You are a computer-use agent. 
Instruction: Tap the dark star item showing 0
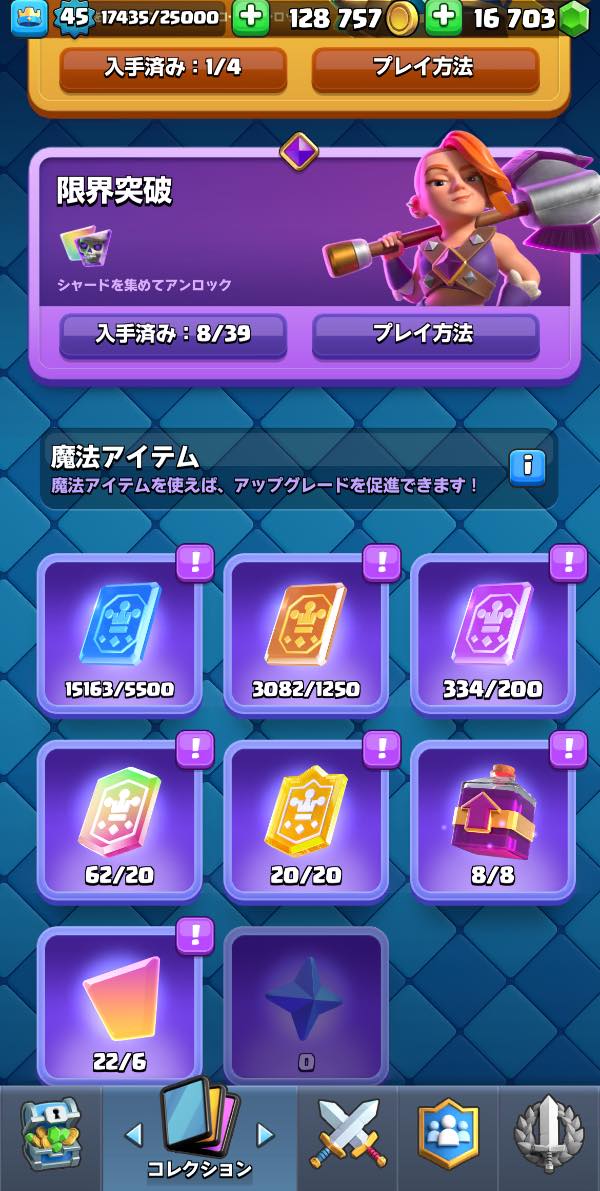click(x=306, y=1005)
